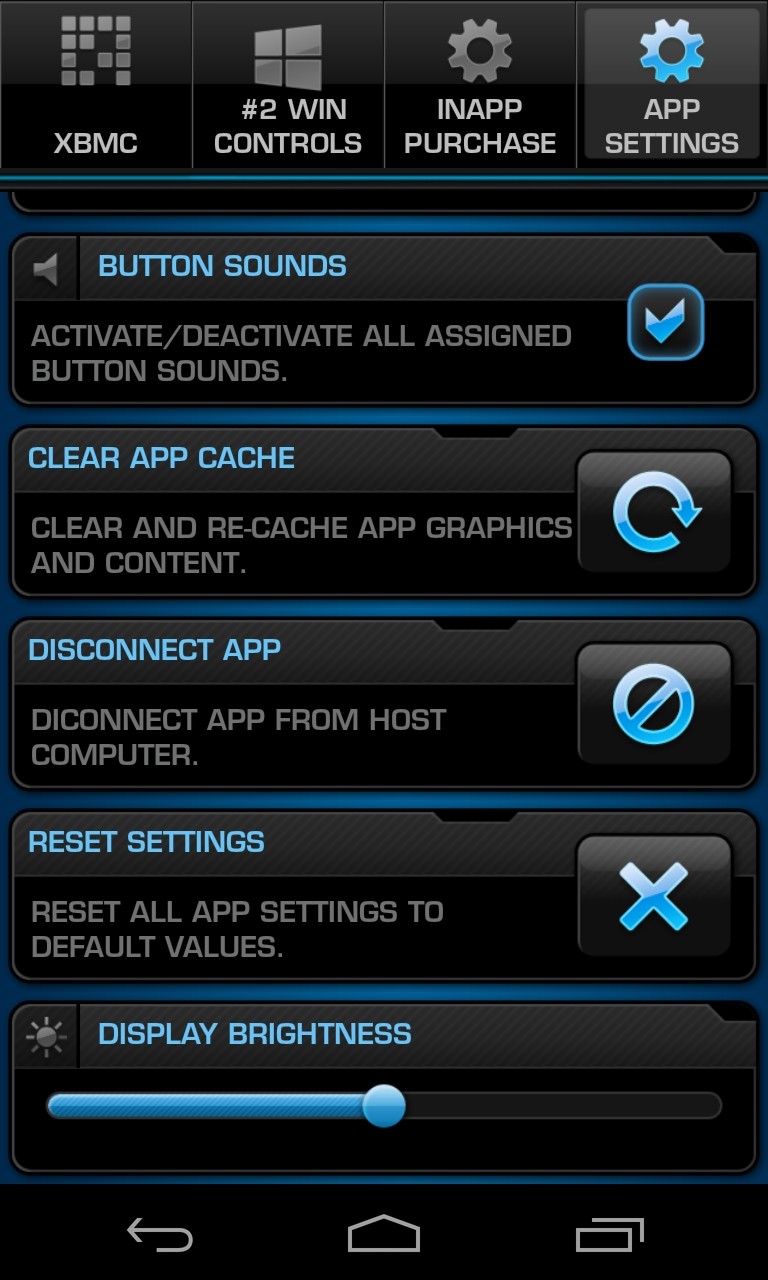Screen dimensions: 768x1280
Task: Switch to the XBMC tab
Action: tap(96, 85)
